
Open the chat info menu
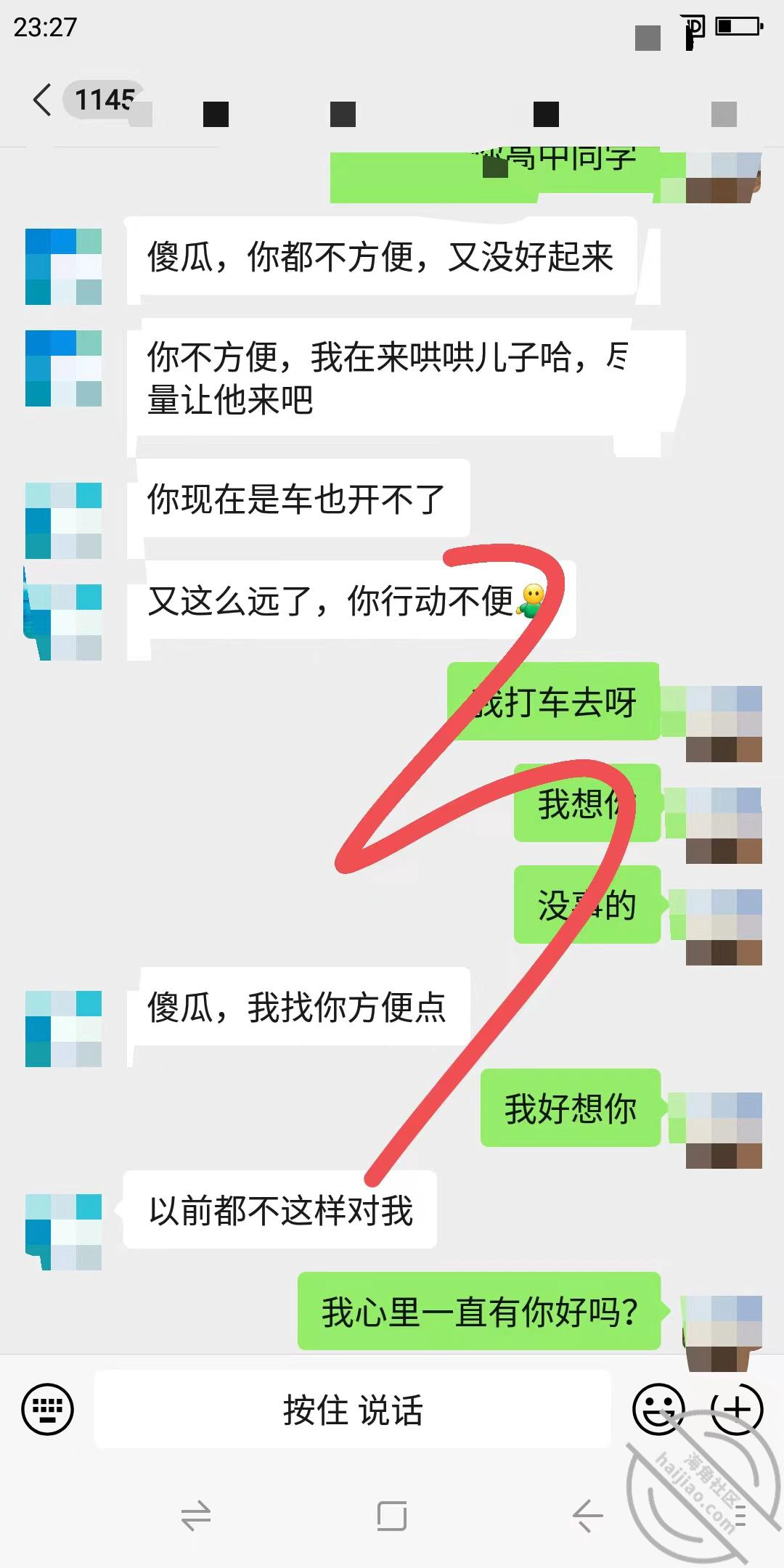[x=724, y=114]
